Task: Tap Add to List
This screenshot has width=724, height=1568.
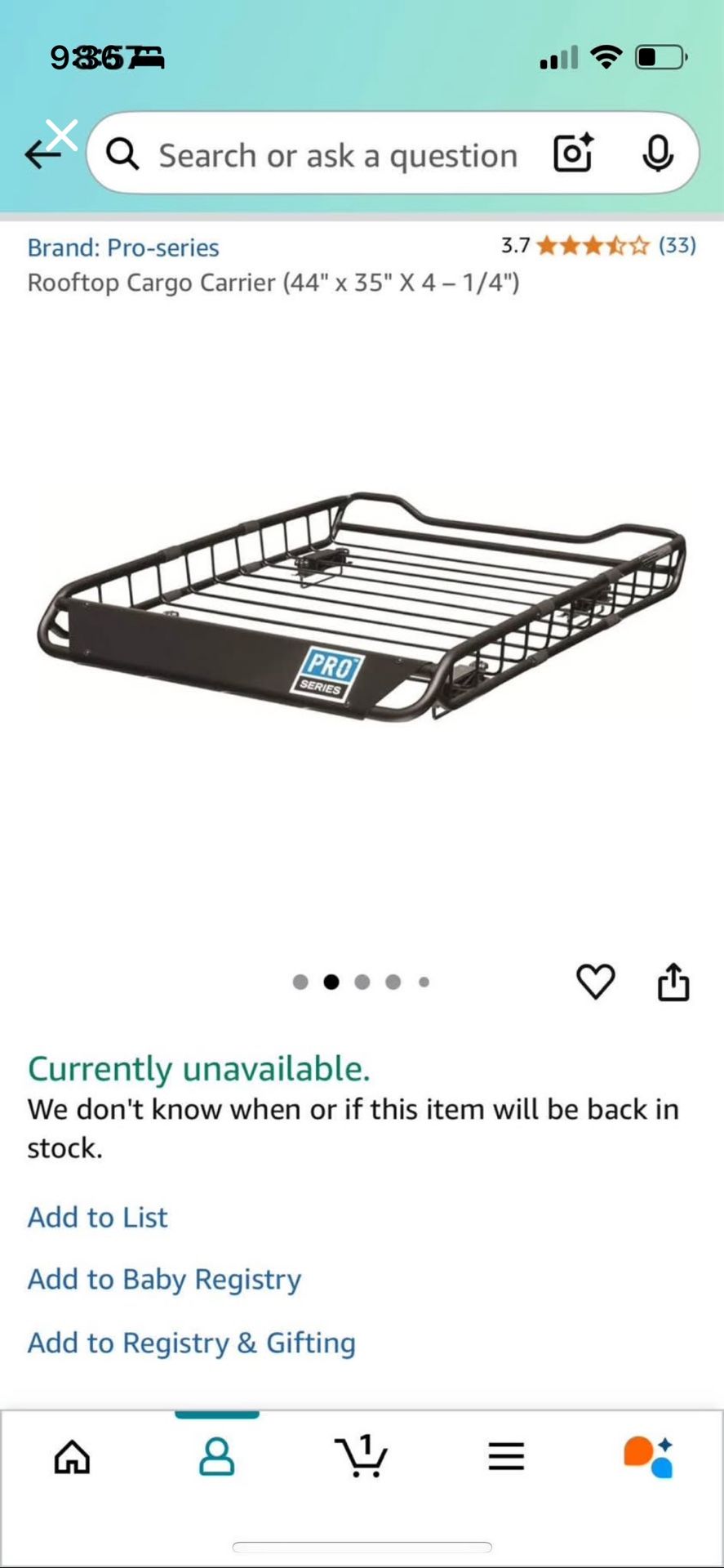Action: point(97,1217)
